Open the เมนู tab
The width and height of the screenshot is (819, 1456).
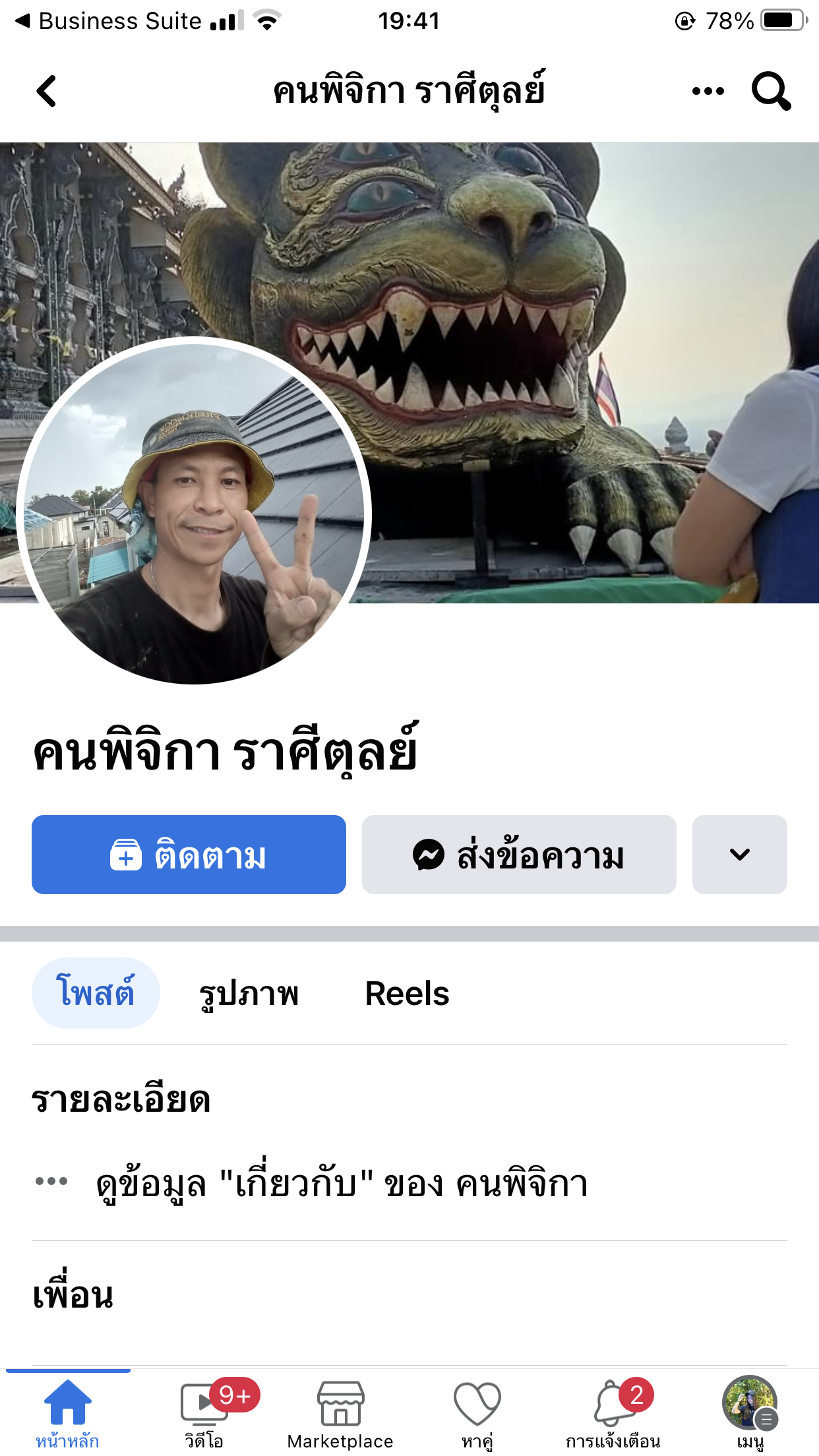pyautogui.click(x=750, y=1412)
